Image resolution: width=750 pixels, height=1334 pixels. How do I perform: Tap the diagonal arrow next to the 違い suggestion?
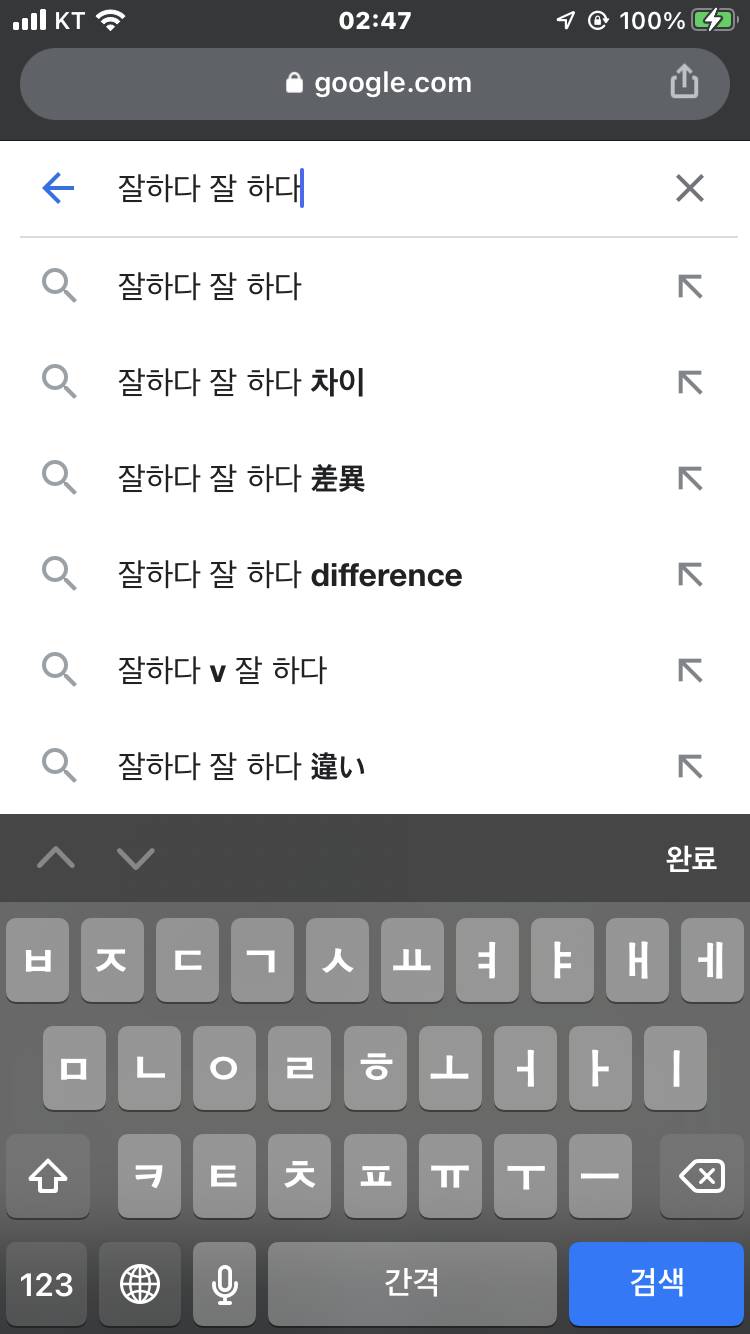(690, 766)
